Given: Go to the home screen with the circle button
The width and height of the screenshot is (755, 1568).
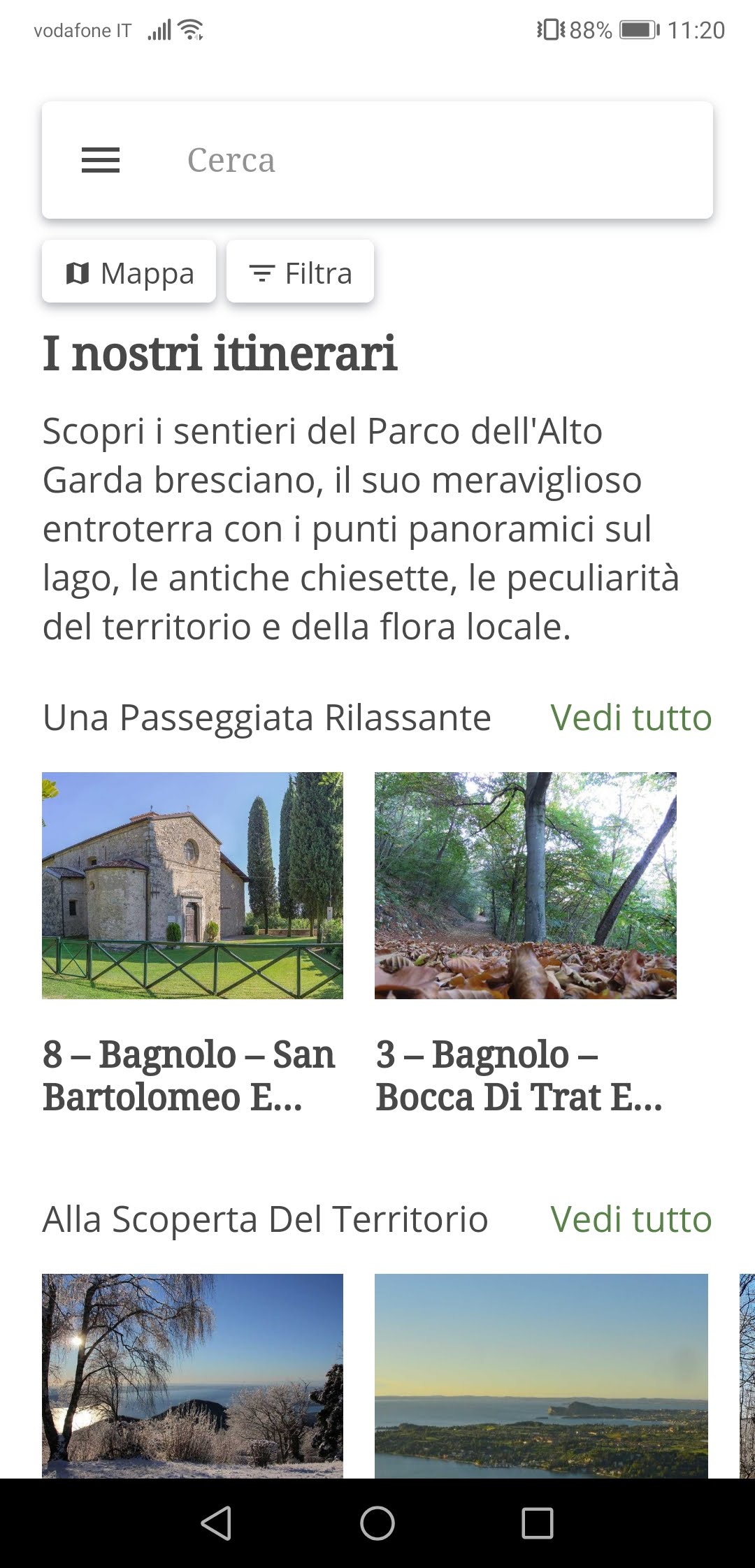Looking at the screenshot, I should pos(377,1523).
